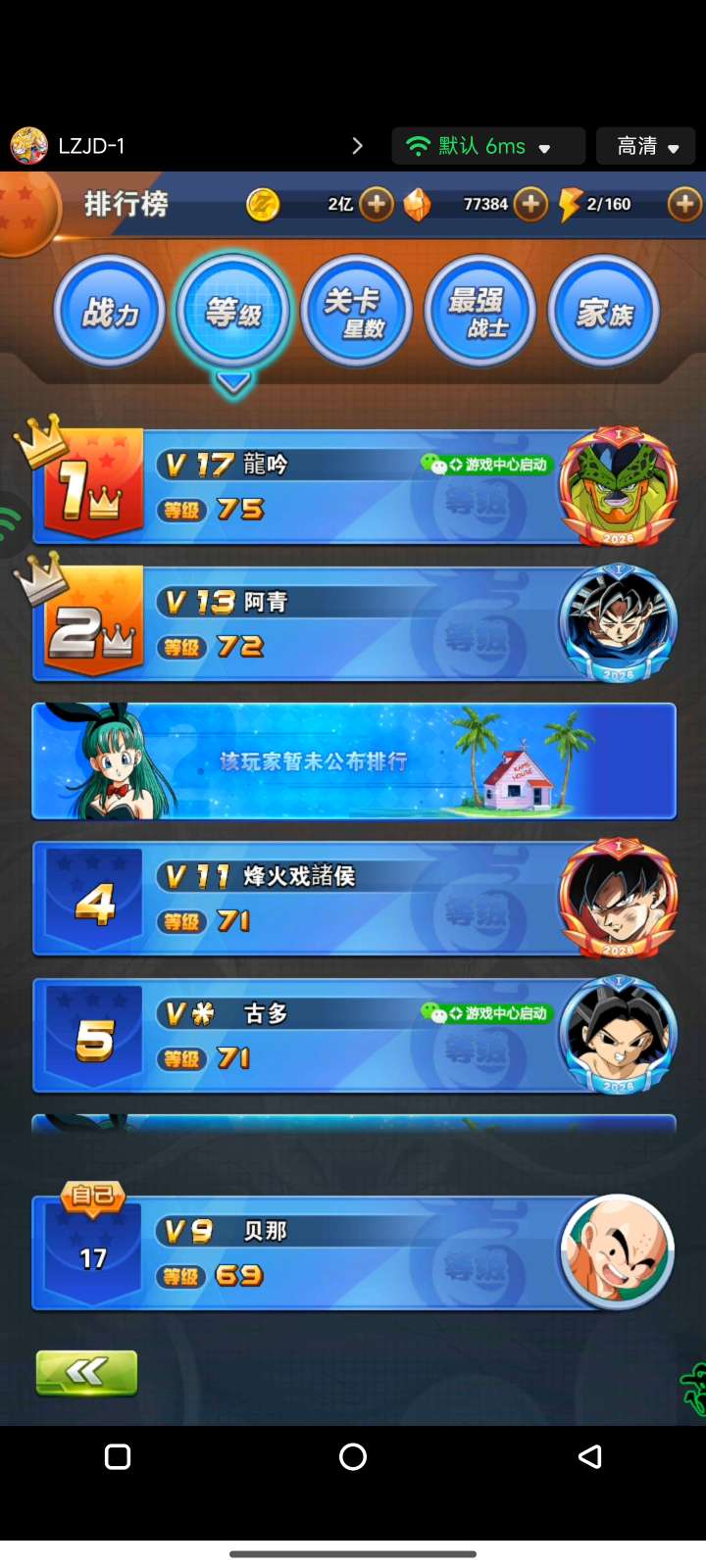Show the 最强战士 ranking tab
The width and height of the screenshot is (706, 1568).
pyautogui.click(x=479, y=312)
